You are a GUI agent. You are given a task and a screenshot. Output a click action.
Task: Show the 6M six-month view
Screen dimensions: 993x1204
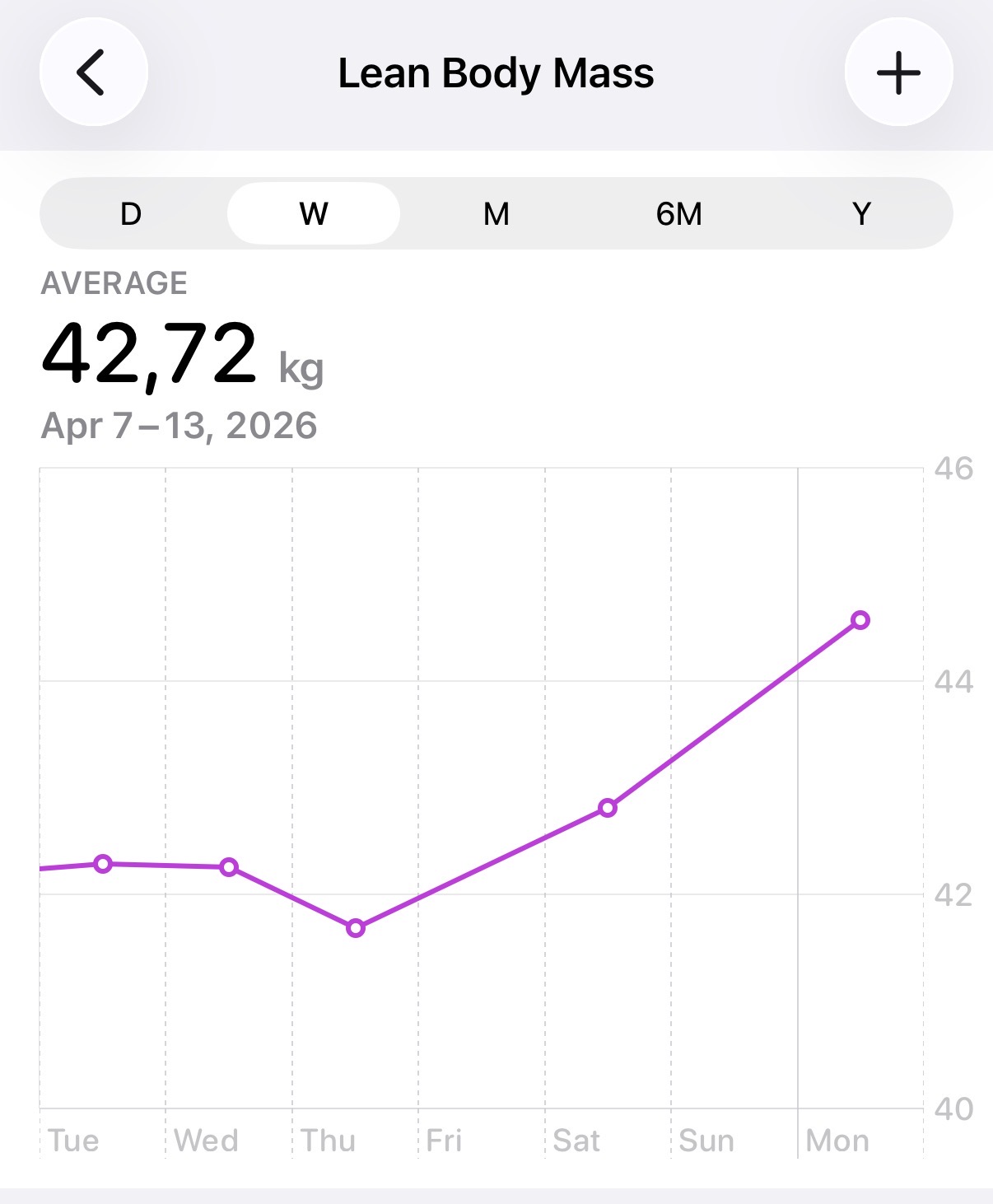tap(679, 214)
